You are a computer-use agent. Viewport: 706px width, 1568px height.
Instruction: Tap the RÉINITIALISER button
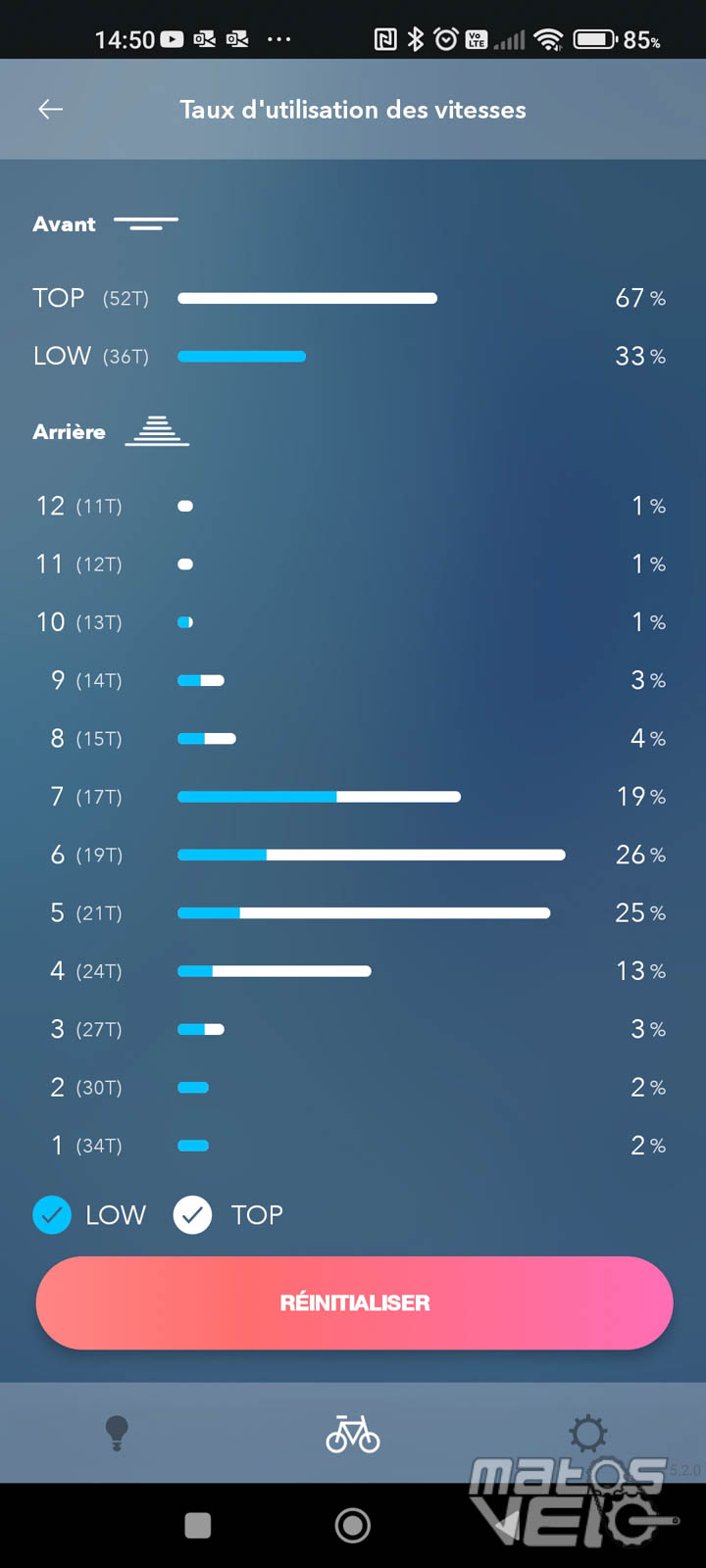(354, 1302)
